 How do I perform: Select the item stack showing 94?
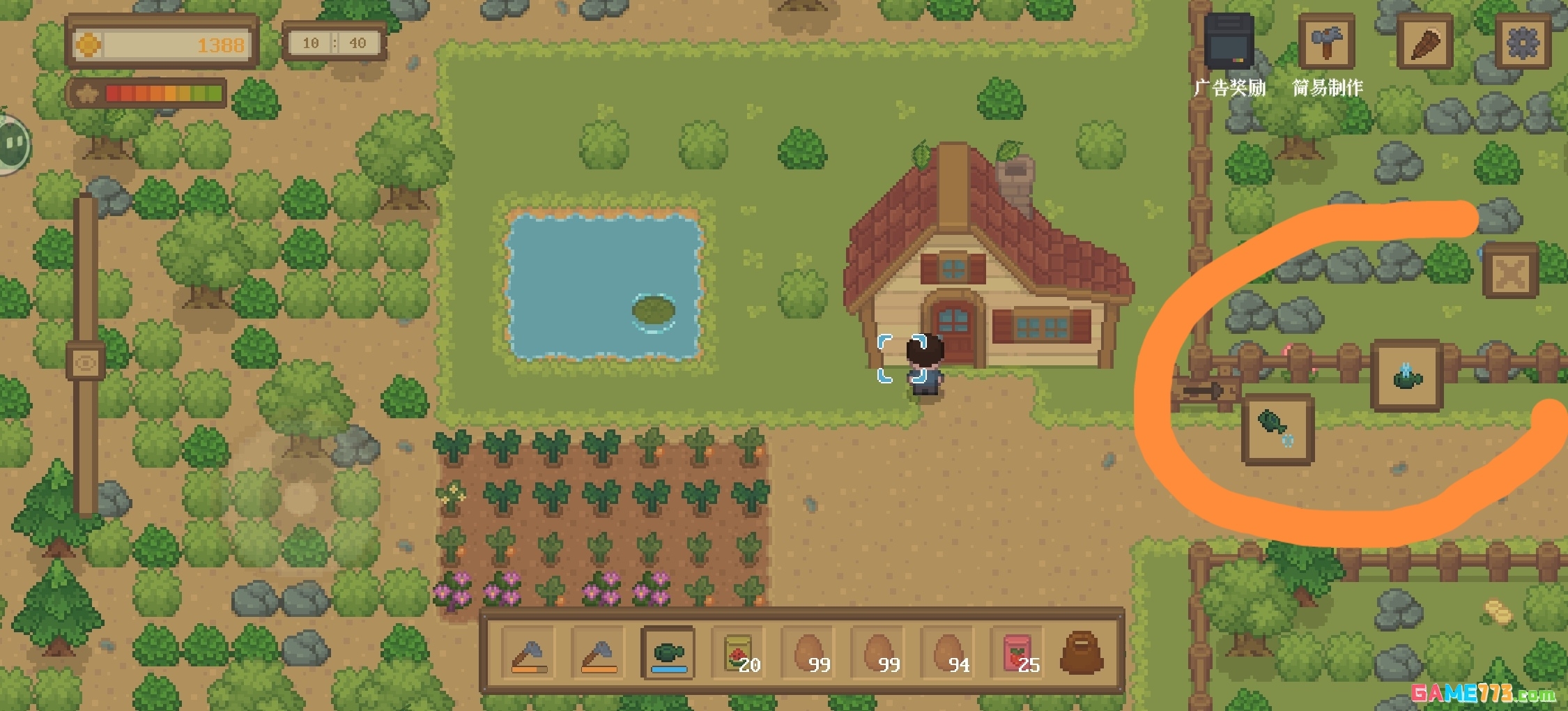pos(948,653)
